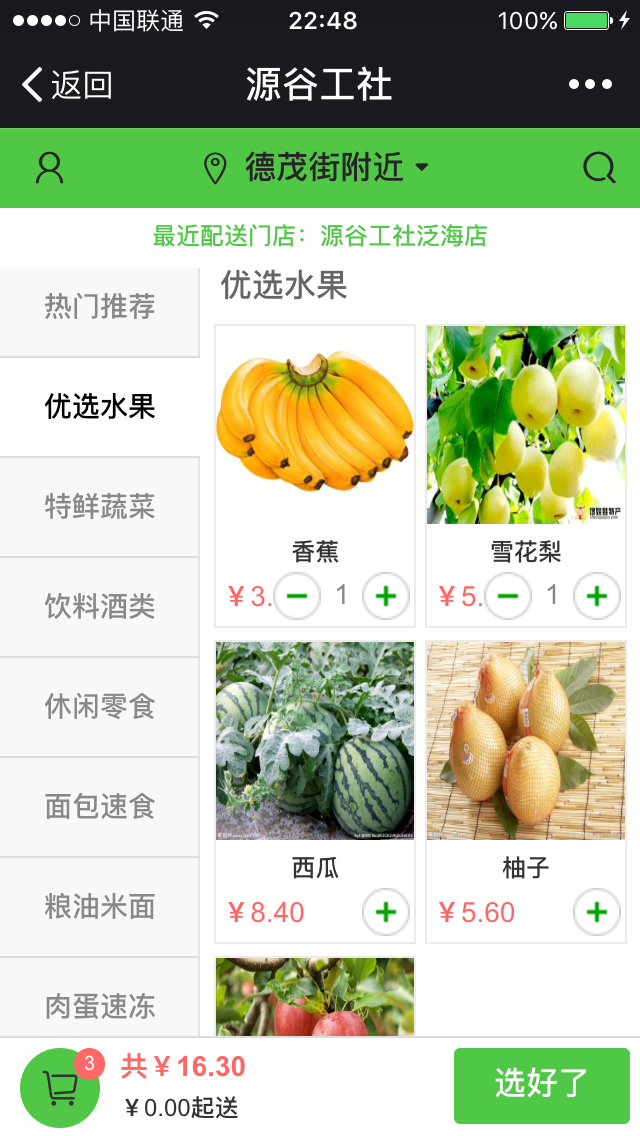
Task: Reduce the 雪花梨 quantity
Action: 508,597
